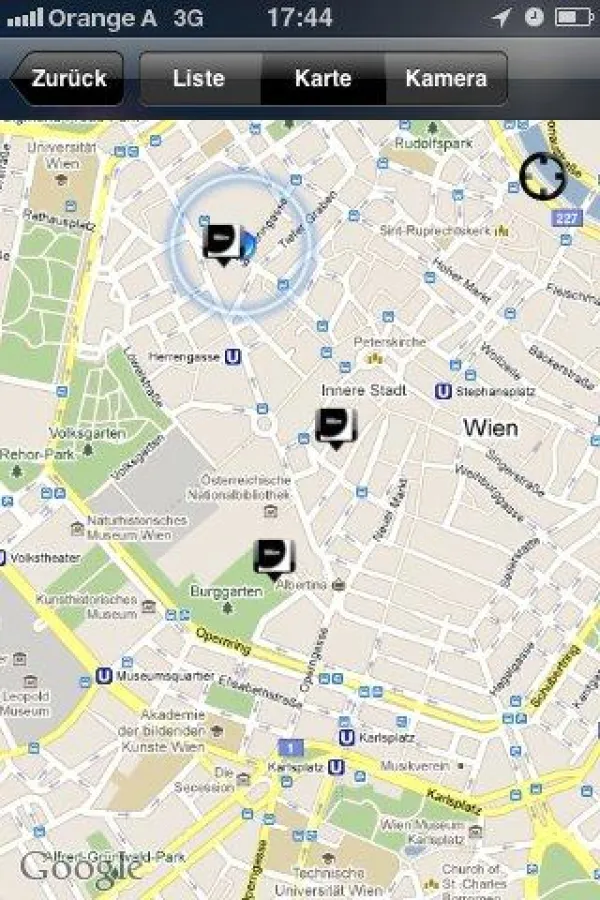Viewport: 600px width, 900px height.
Task: Switch to the Kamera view
Action: pyautogui.click(x=446, y=79)
